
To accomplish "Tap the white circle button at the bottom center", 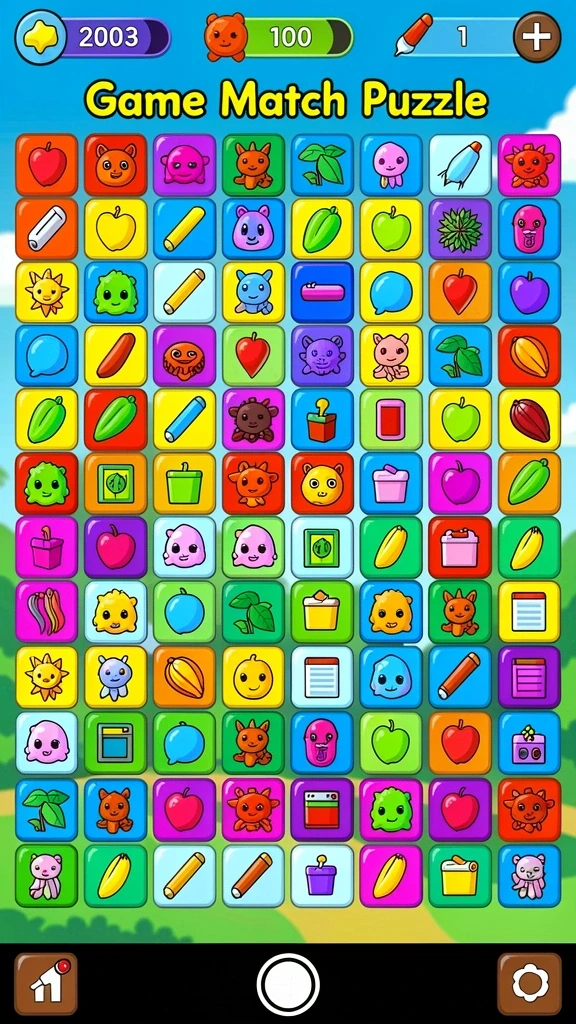I will [288, 984].
